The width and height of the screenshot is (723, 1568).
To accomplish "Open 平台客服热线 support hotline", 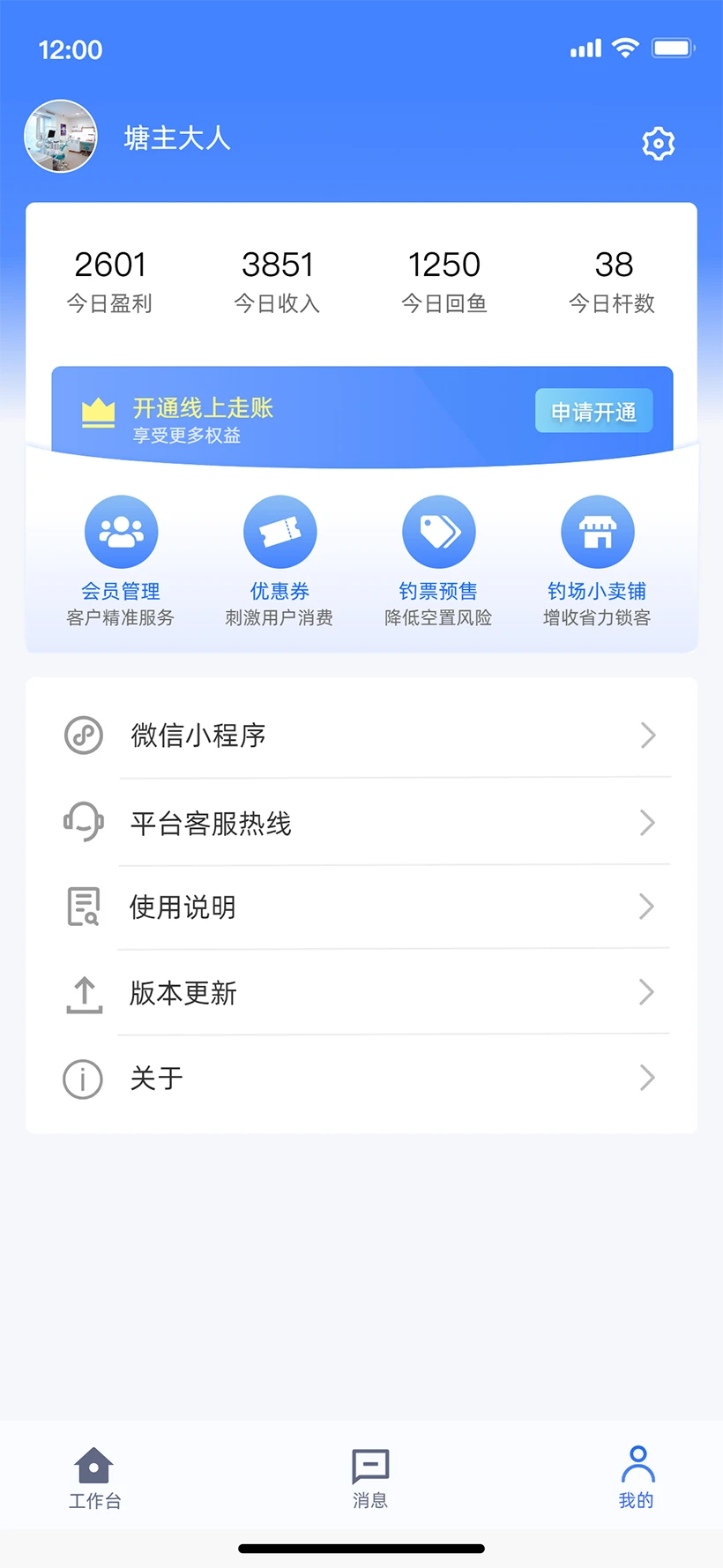I will point(361,823).
